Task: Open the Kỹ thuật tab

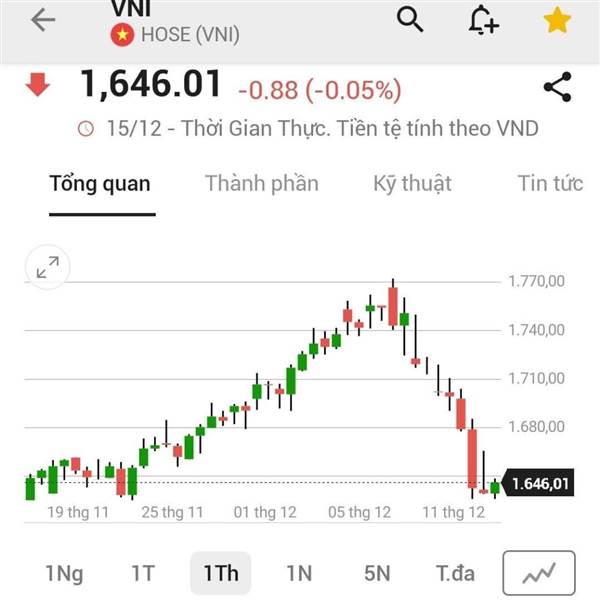Action: point(412,184)
